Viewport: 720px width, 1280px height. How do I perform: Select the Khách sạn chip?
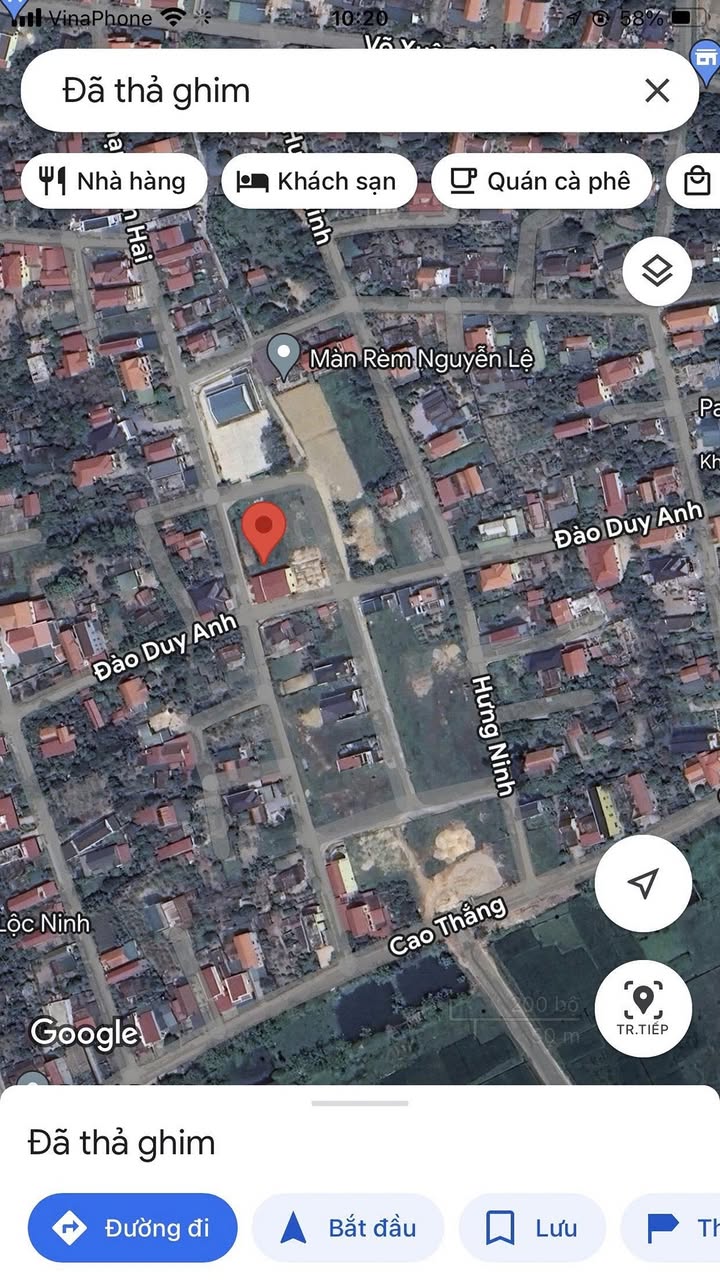318,181
